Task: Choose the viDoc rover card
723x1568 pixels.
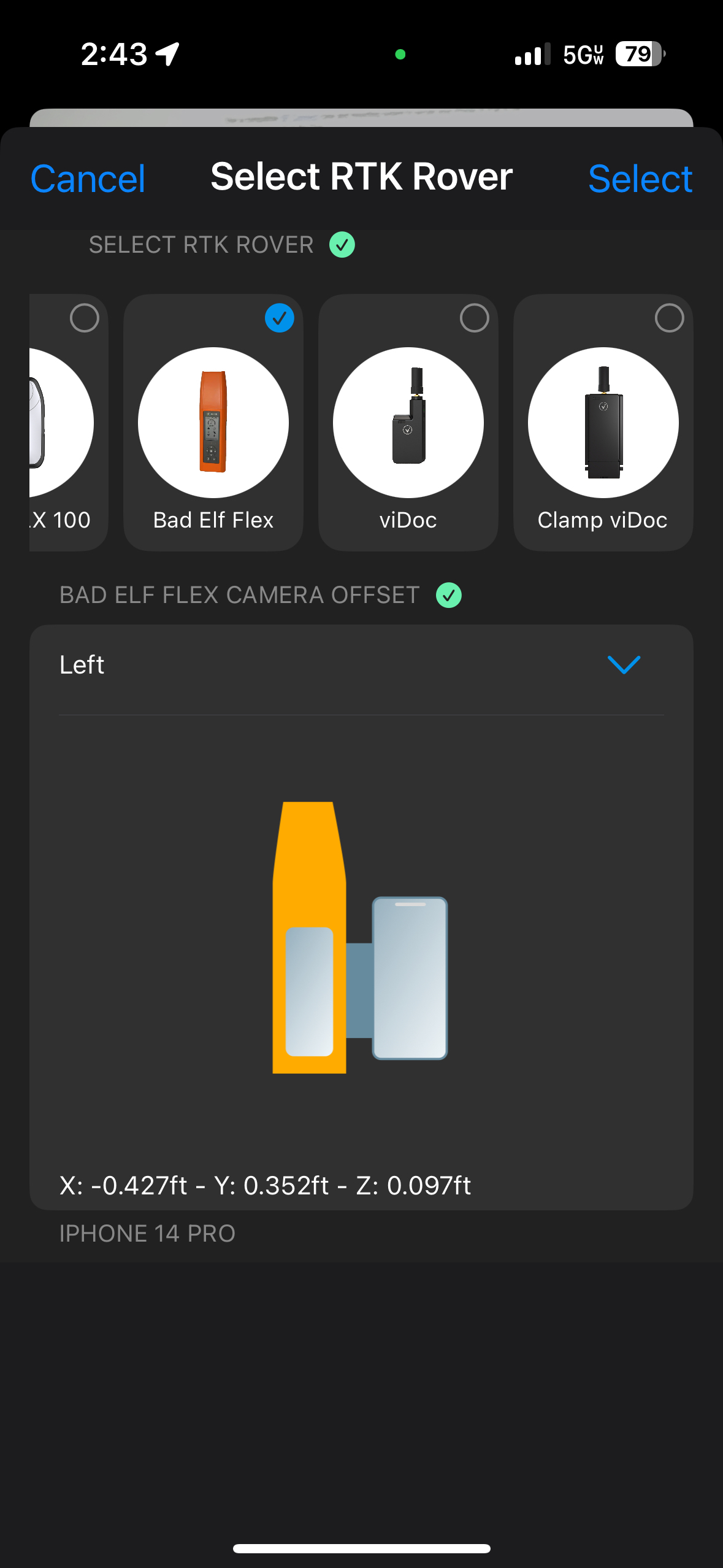Action: [408, 423]
